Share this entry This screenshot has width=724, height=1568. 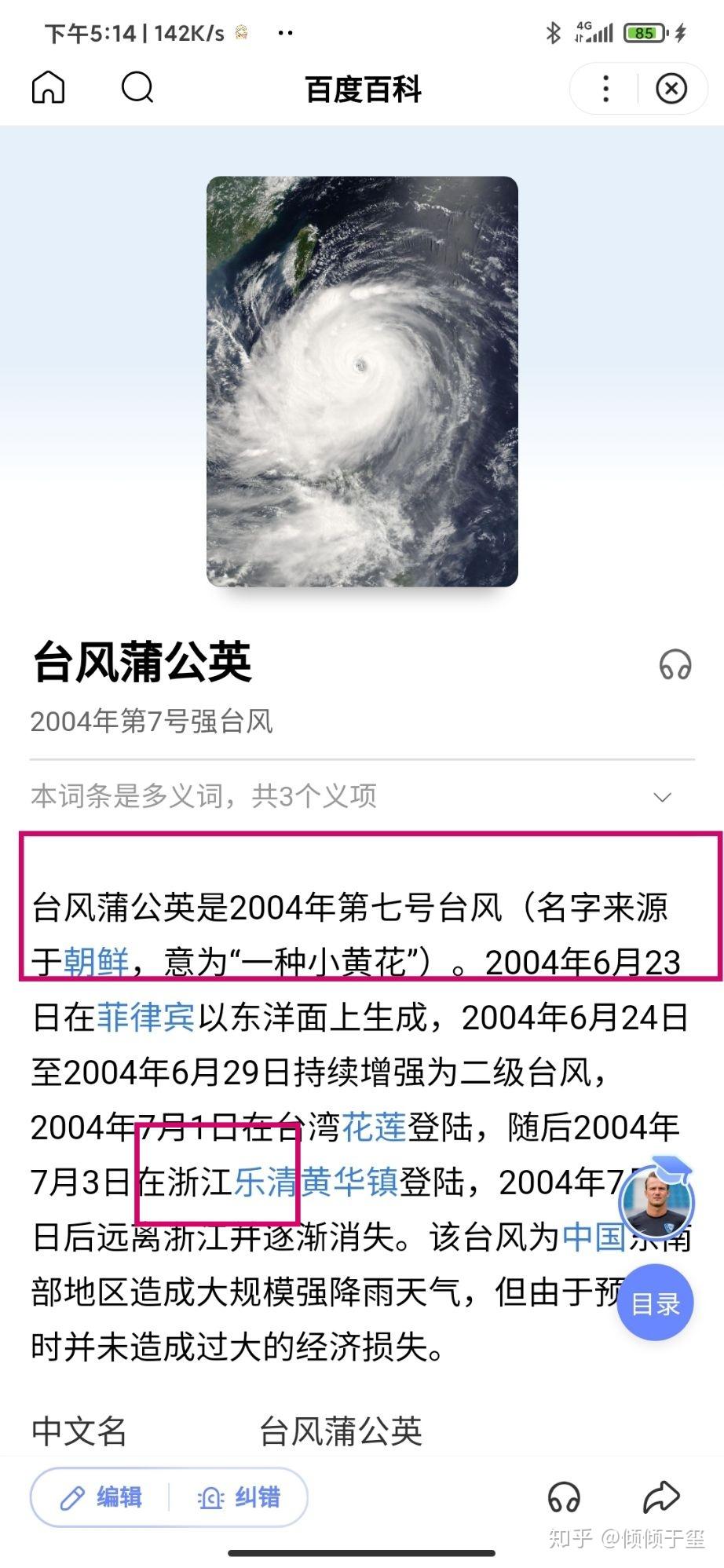(x=660, y=1497)
